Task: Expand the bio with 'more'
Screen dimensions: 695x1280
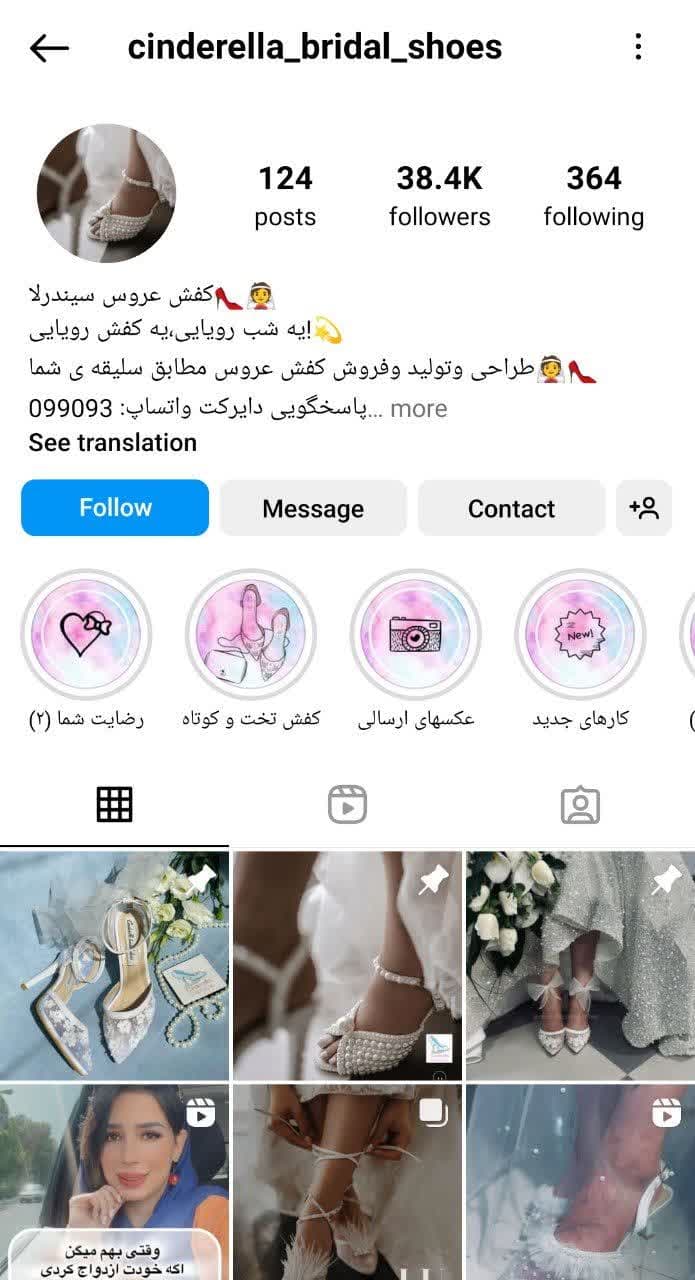Action: tap(418, 409)
